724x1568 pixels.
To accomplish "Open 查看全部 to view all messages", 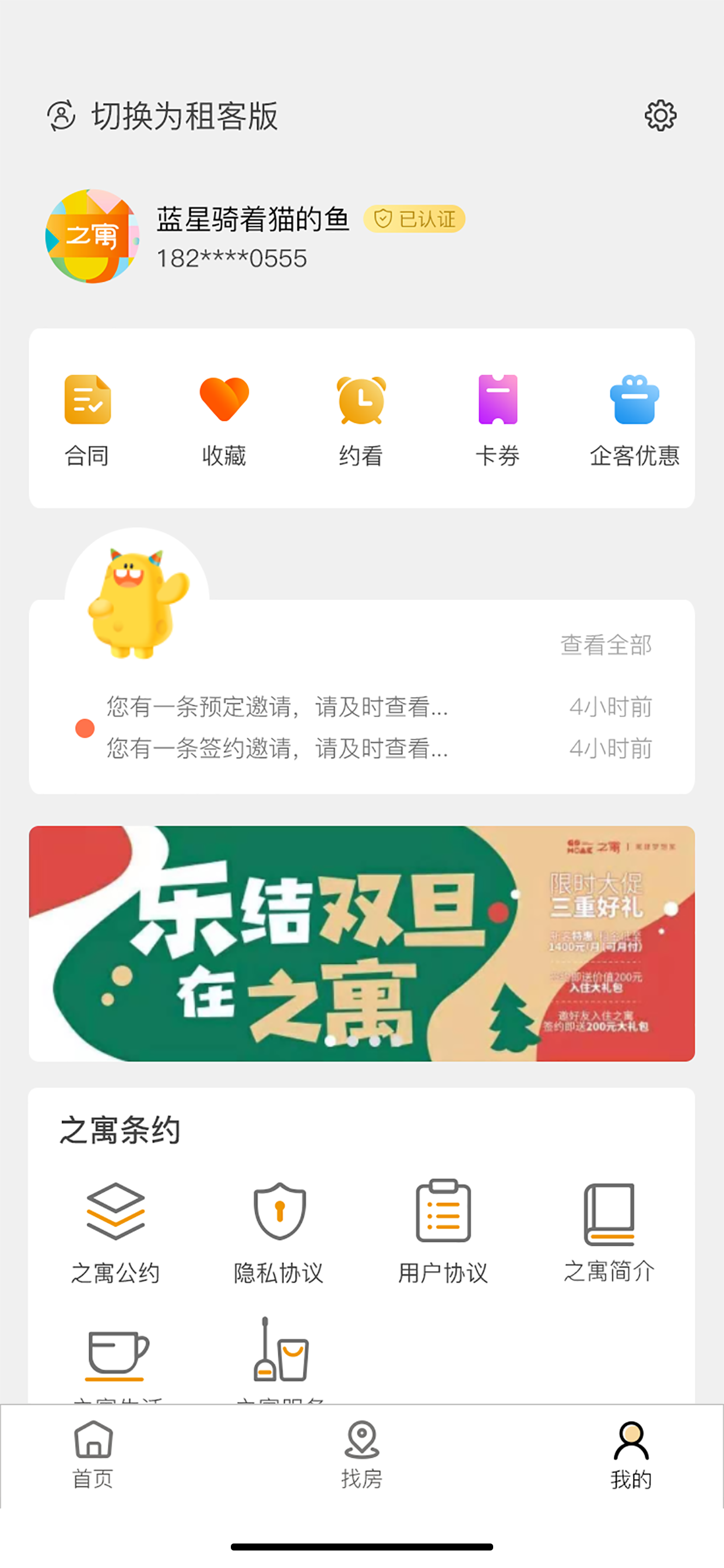I will [x=606, y=645].
